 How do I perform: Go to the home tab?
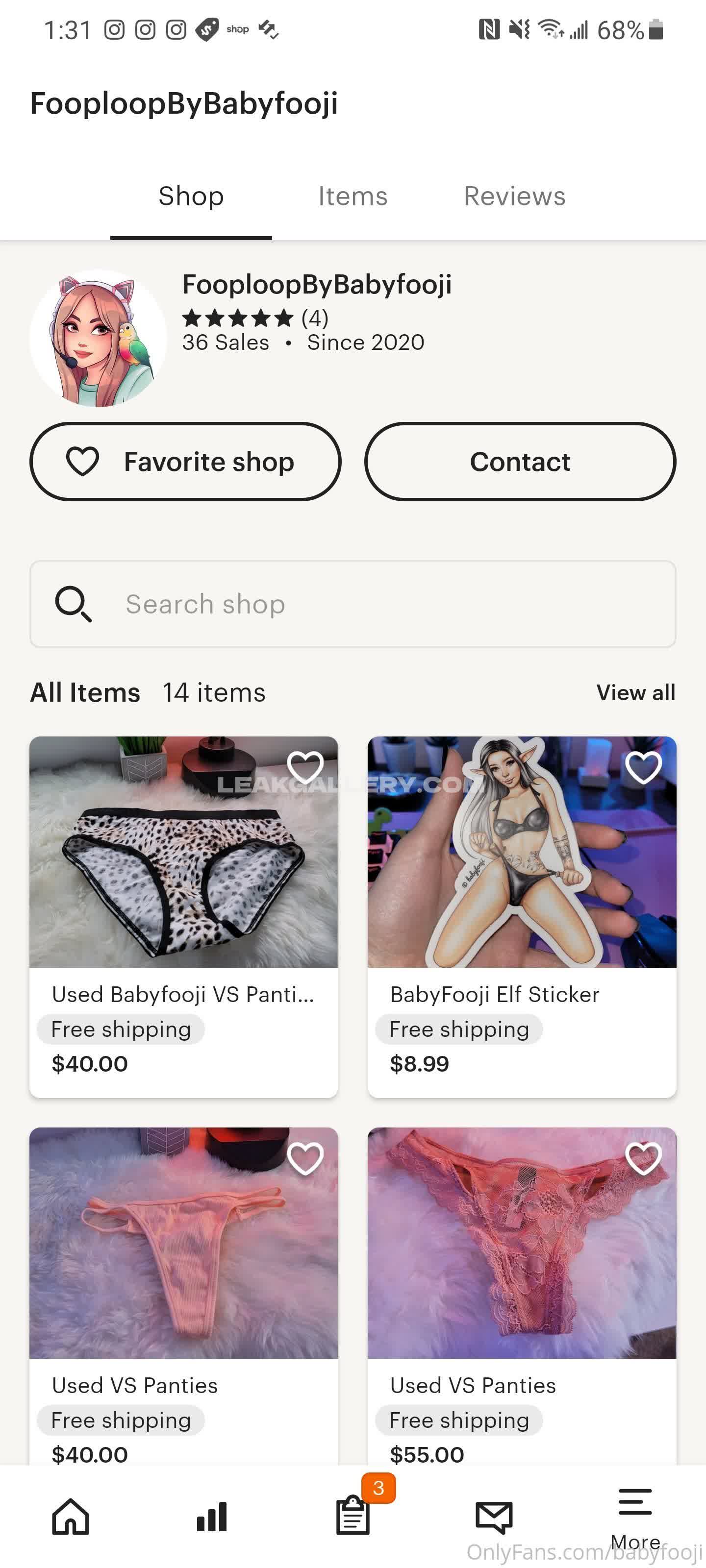(x=71, y=1516)
